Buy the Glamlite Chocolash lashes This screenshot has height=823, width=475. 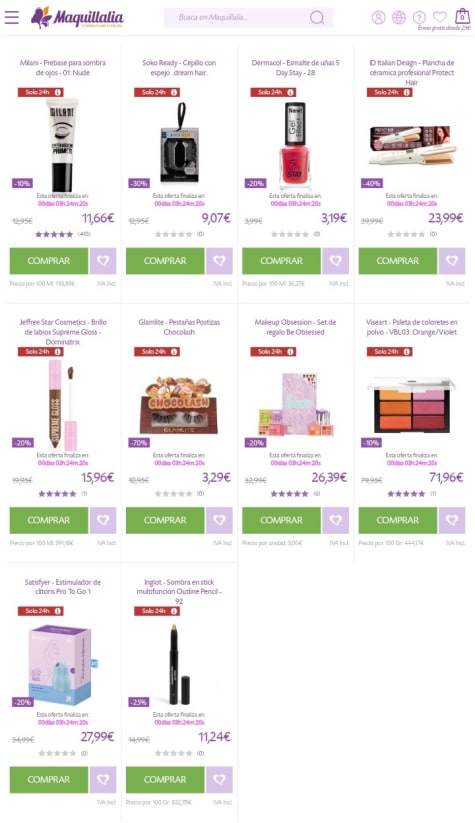165,520
